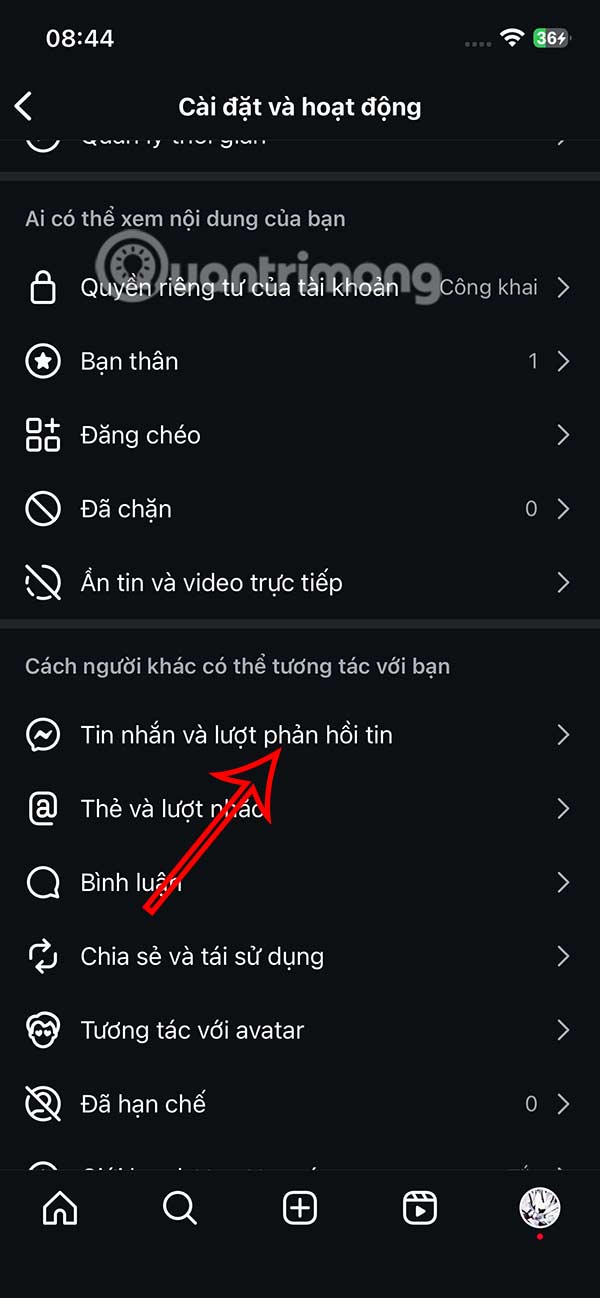Image resolution: width=600 pixels, height=1298 pixels.
Task: Switch to the Reels tab
Action: click(x=420, y=1208)
